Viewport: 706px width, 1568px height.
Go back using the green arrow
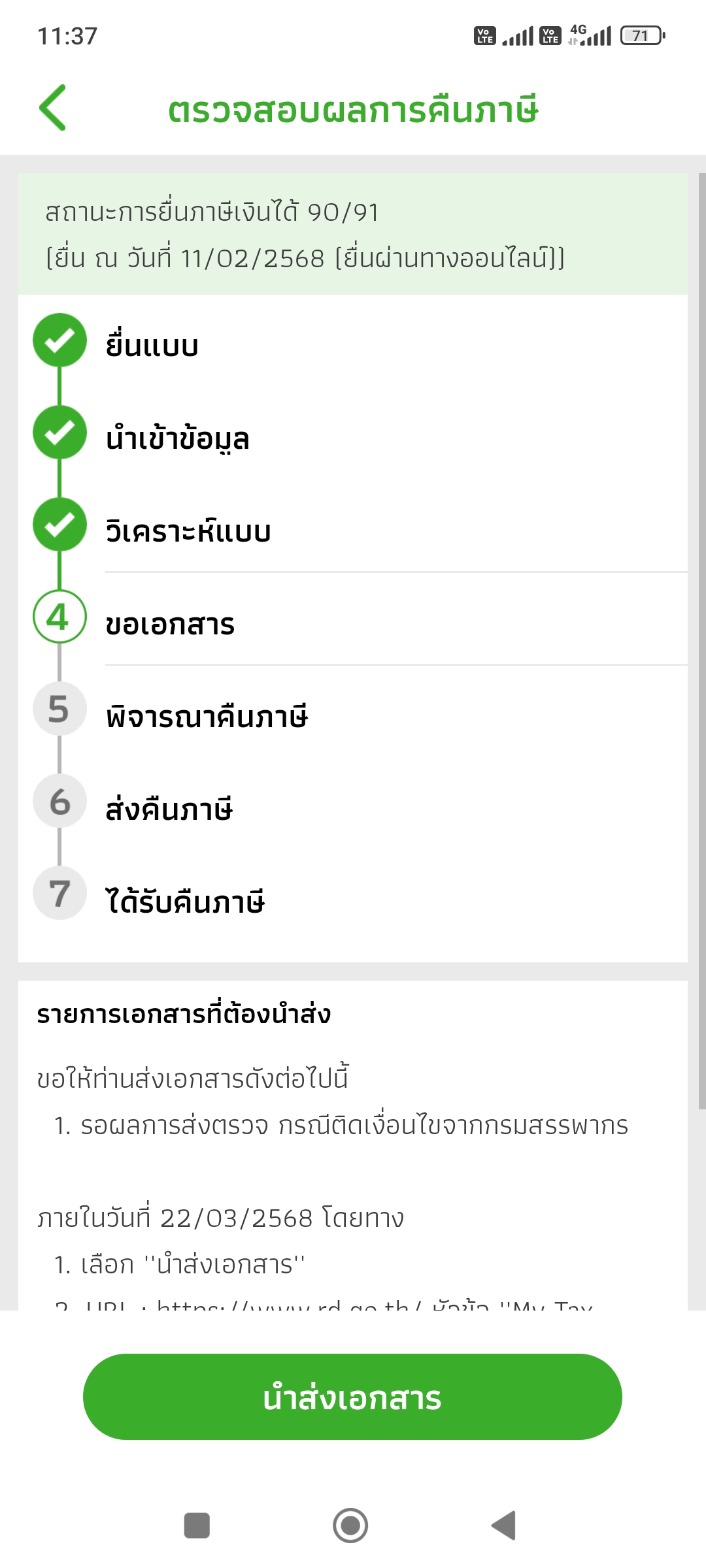pyautogui.click(x=53, y=108)
